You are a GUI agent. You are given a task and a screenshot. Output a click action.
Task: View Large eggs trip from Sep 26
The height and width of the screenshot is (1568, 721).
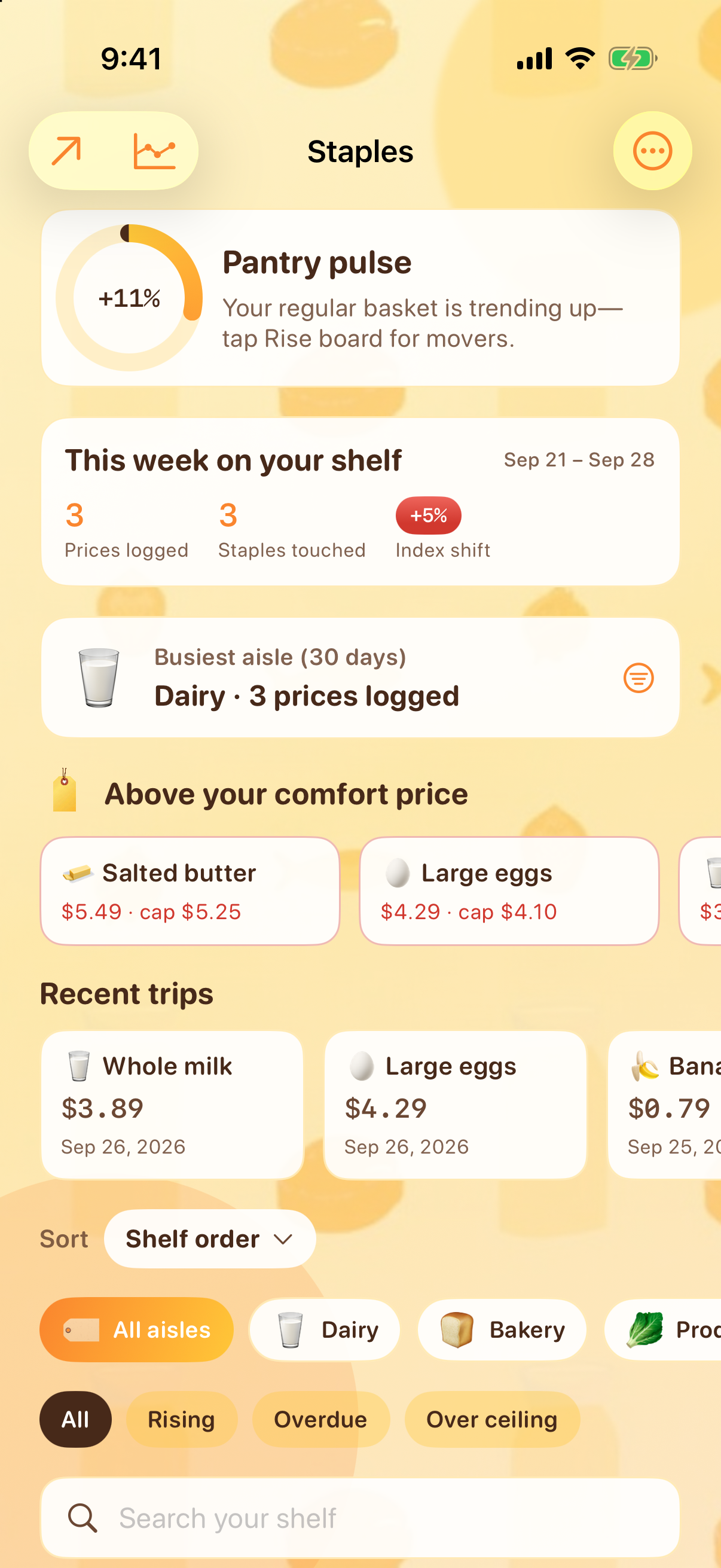point(455,1105)
